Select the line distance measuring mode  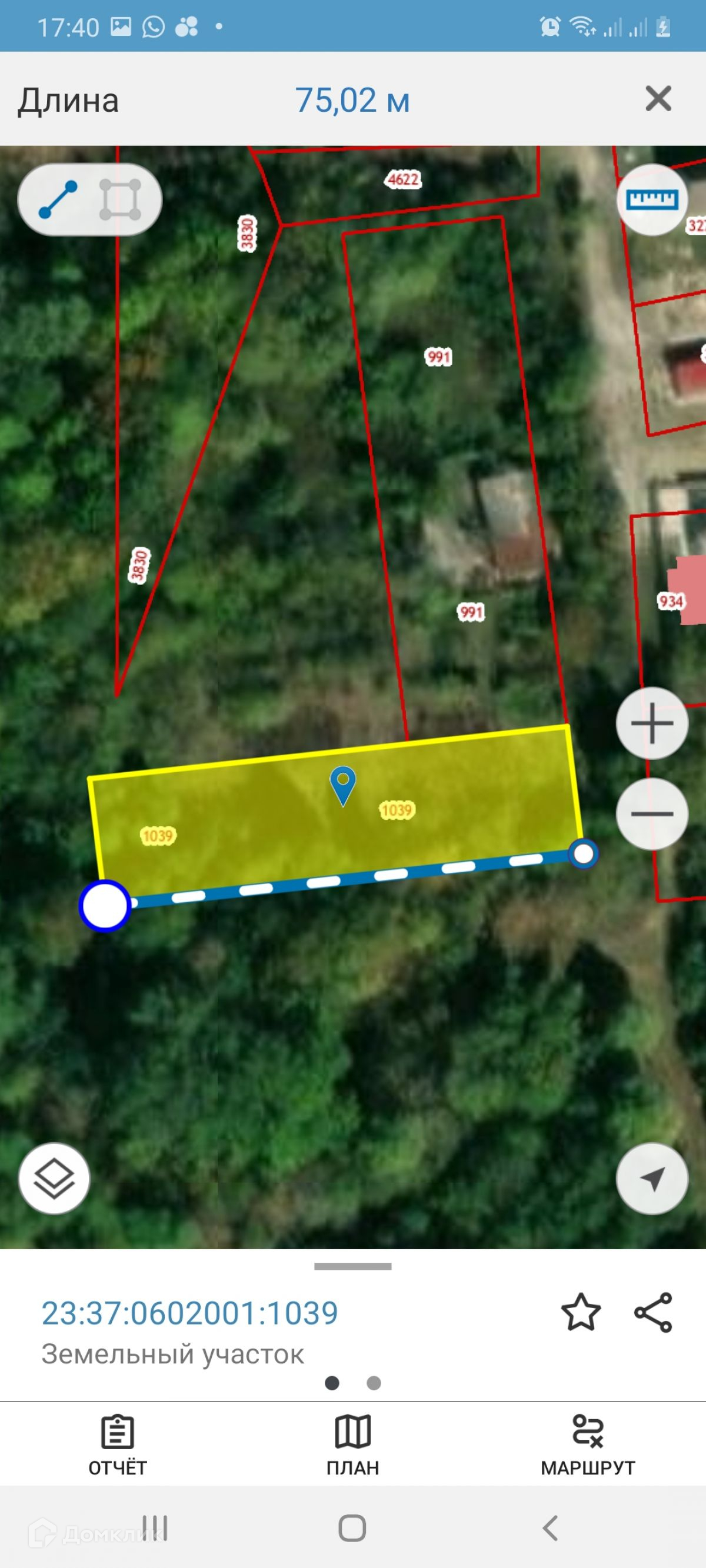pyautogui.click(x=58, y=199)
